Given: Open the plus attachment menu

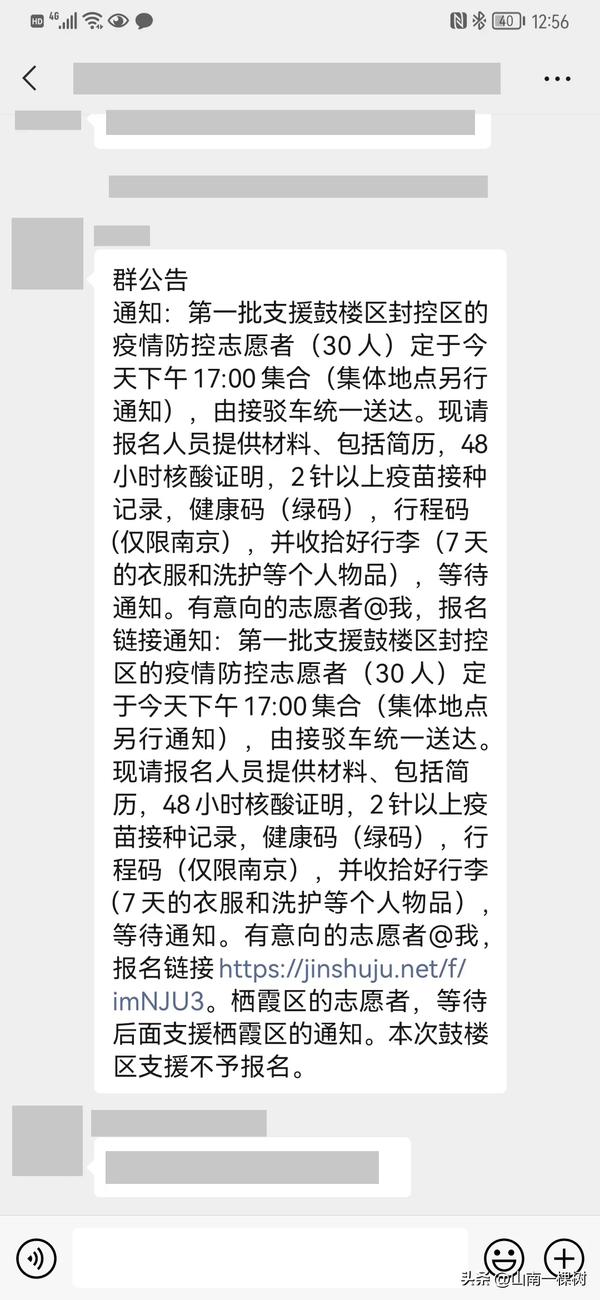Looking at the screenshot, I should (x=563, y=1257).
